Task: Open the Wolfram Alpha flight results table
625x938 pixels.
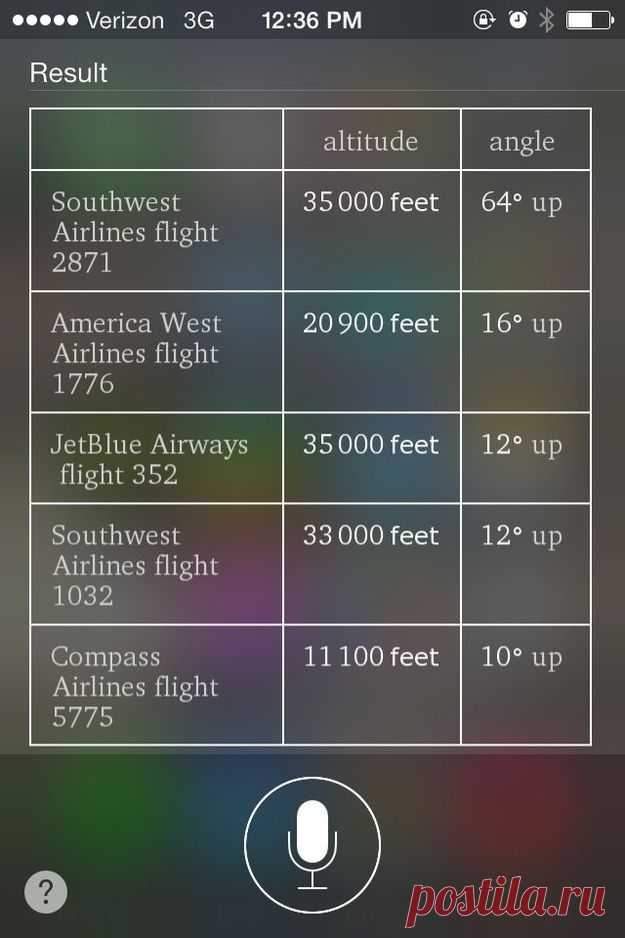Action: click(310, 427)
